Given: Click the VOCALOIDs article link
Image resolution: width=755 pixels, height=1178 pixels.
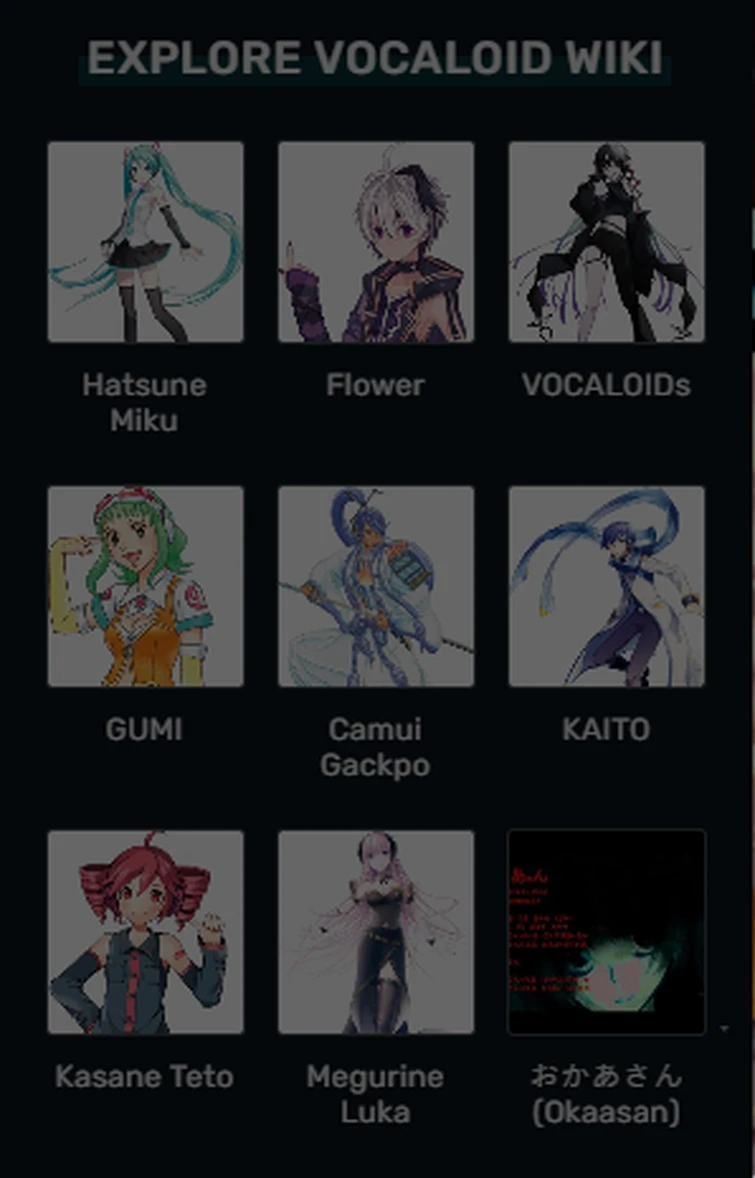Looking at the screenshot, I should pos(605,385).
